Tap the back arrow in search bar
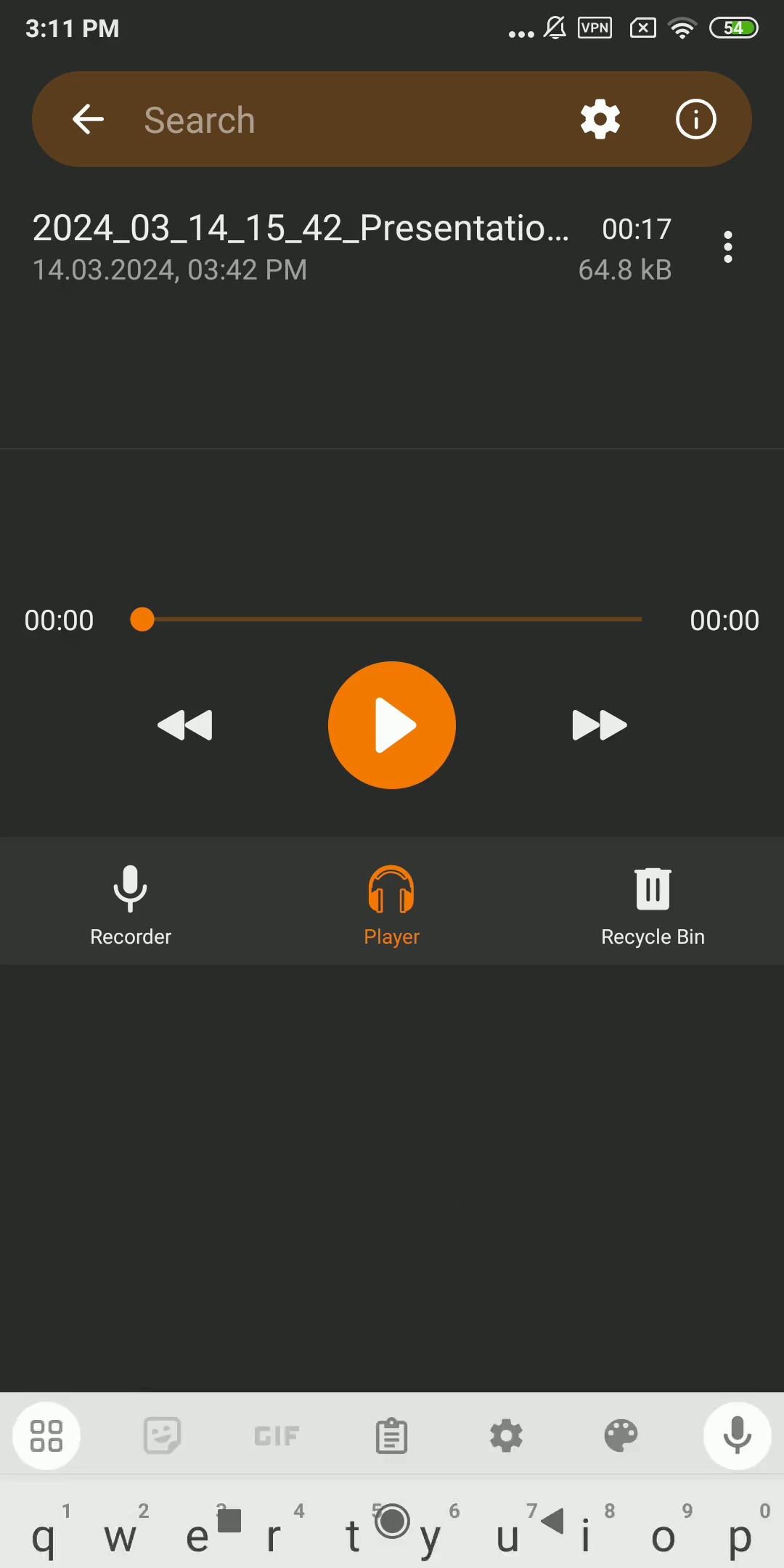 click(89, 119)
